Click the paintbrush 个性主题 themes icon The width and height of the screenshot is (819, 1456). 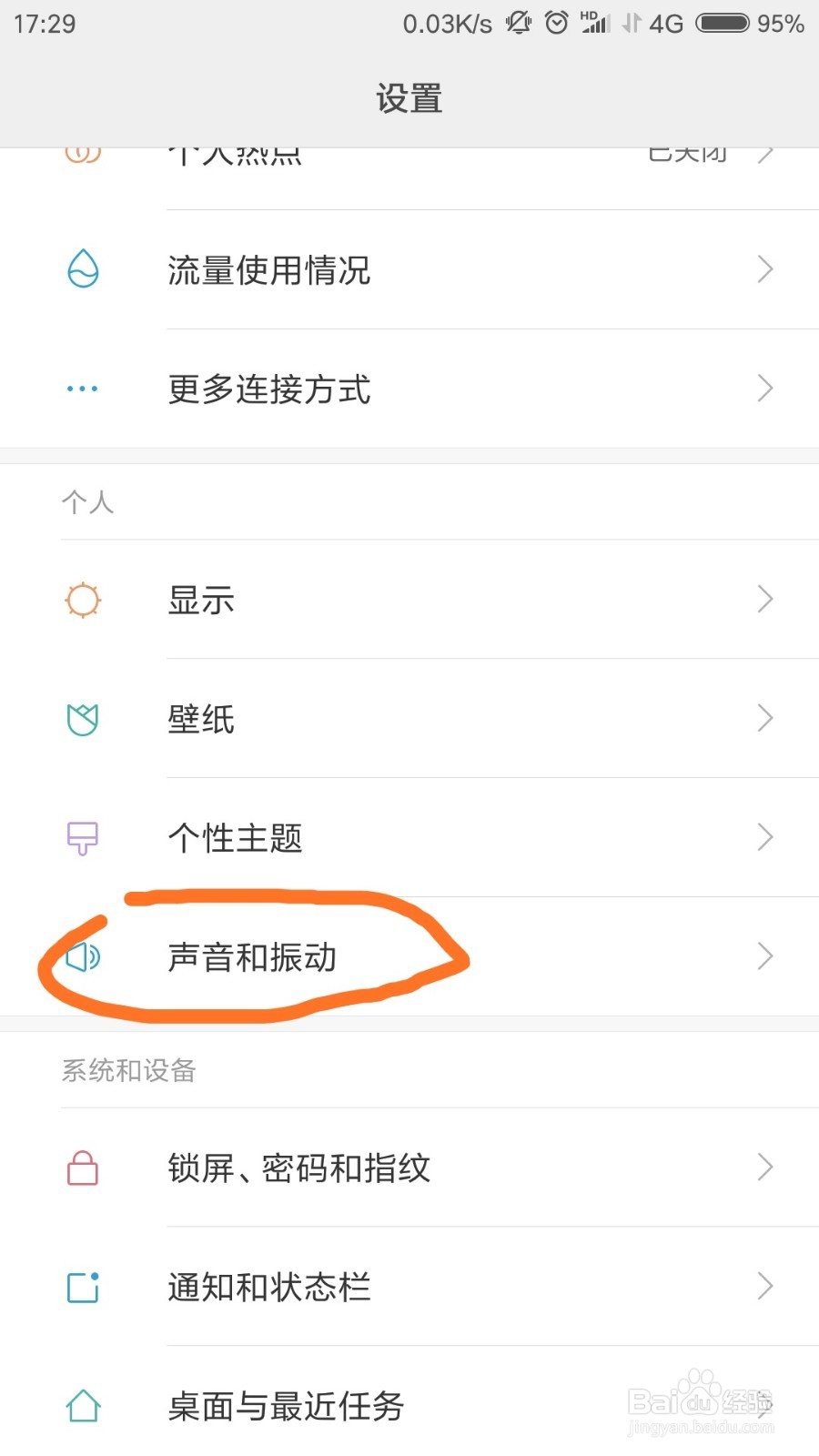tap(82, 838)
